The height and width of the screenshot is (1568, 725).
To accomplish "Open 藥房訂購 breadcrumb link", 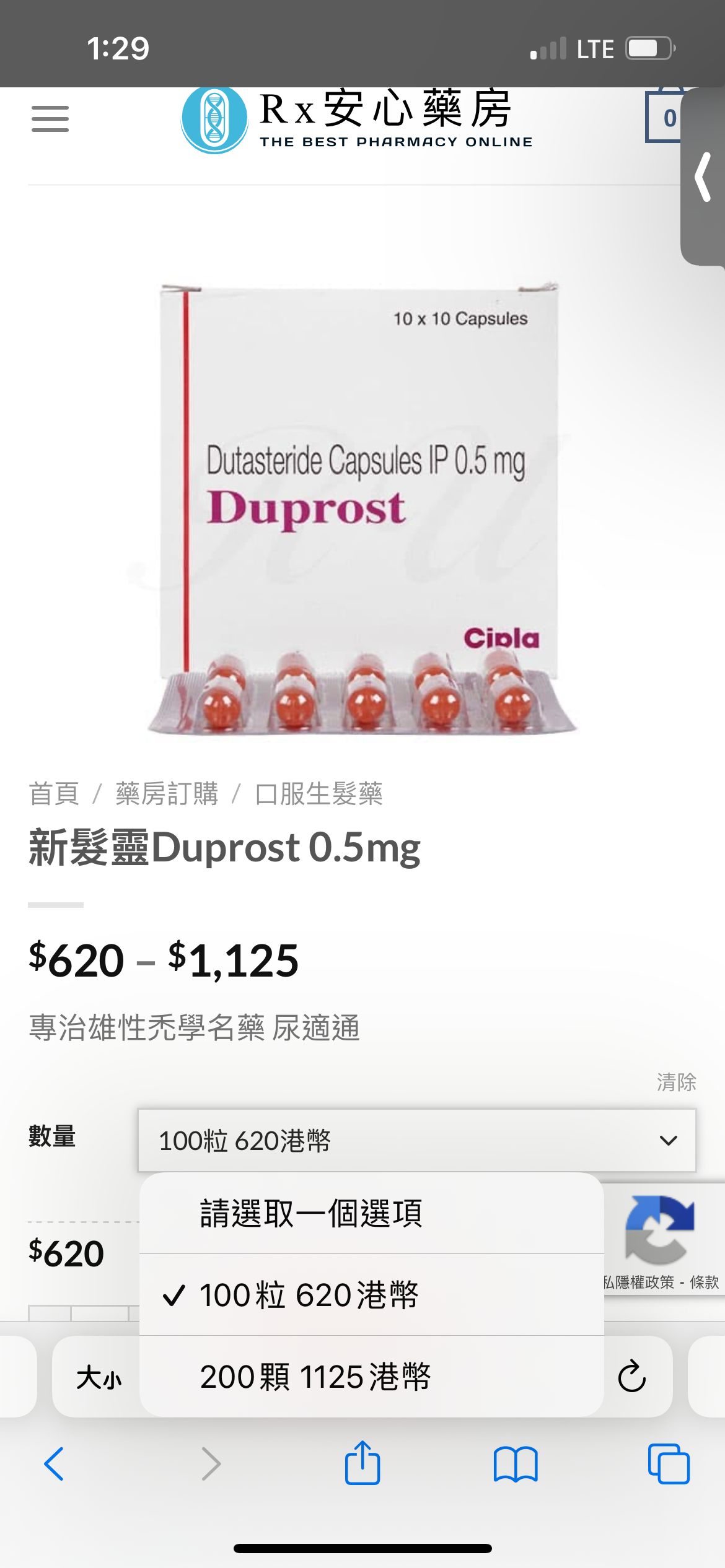I will pyautogui.click(x=167, y=793).
